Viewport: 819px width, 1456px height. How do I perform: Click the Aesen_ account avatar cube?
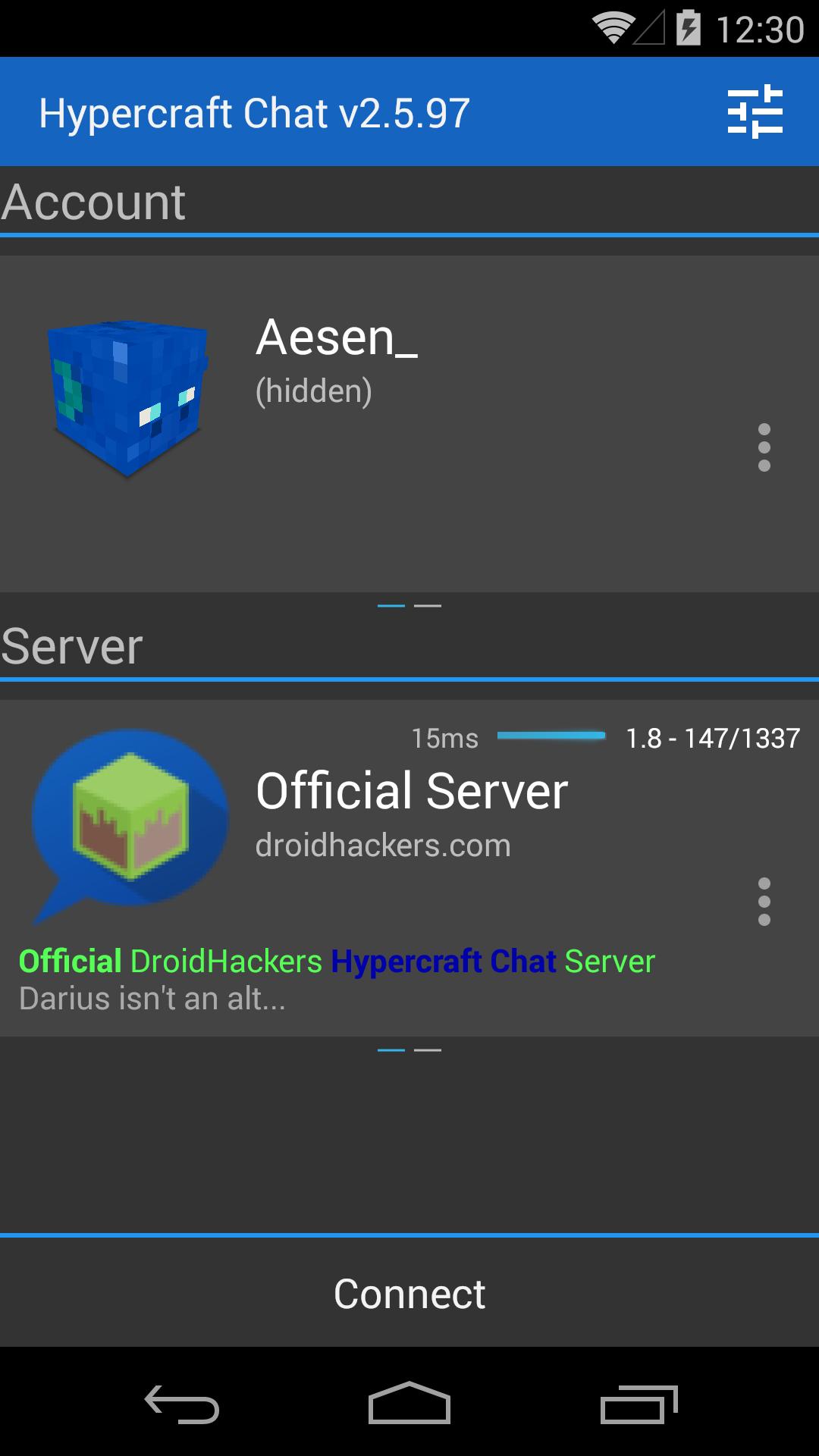click(127, 398)
